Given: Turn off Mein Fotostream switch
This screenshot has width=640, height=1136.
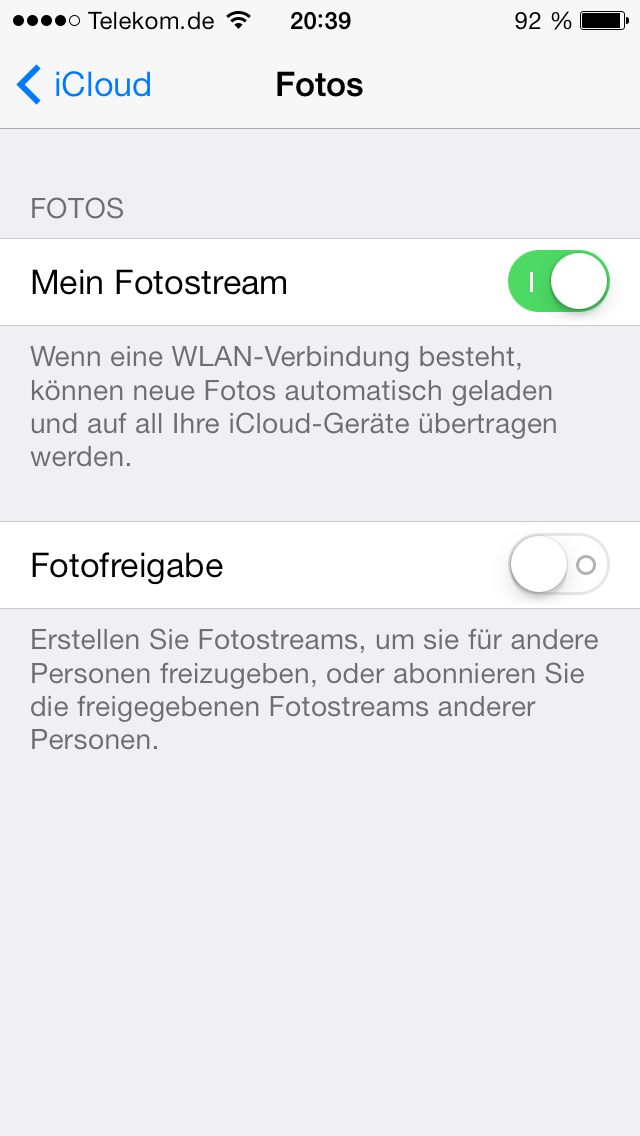Looking at the screenshot, I should [558, 282].
